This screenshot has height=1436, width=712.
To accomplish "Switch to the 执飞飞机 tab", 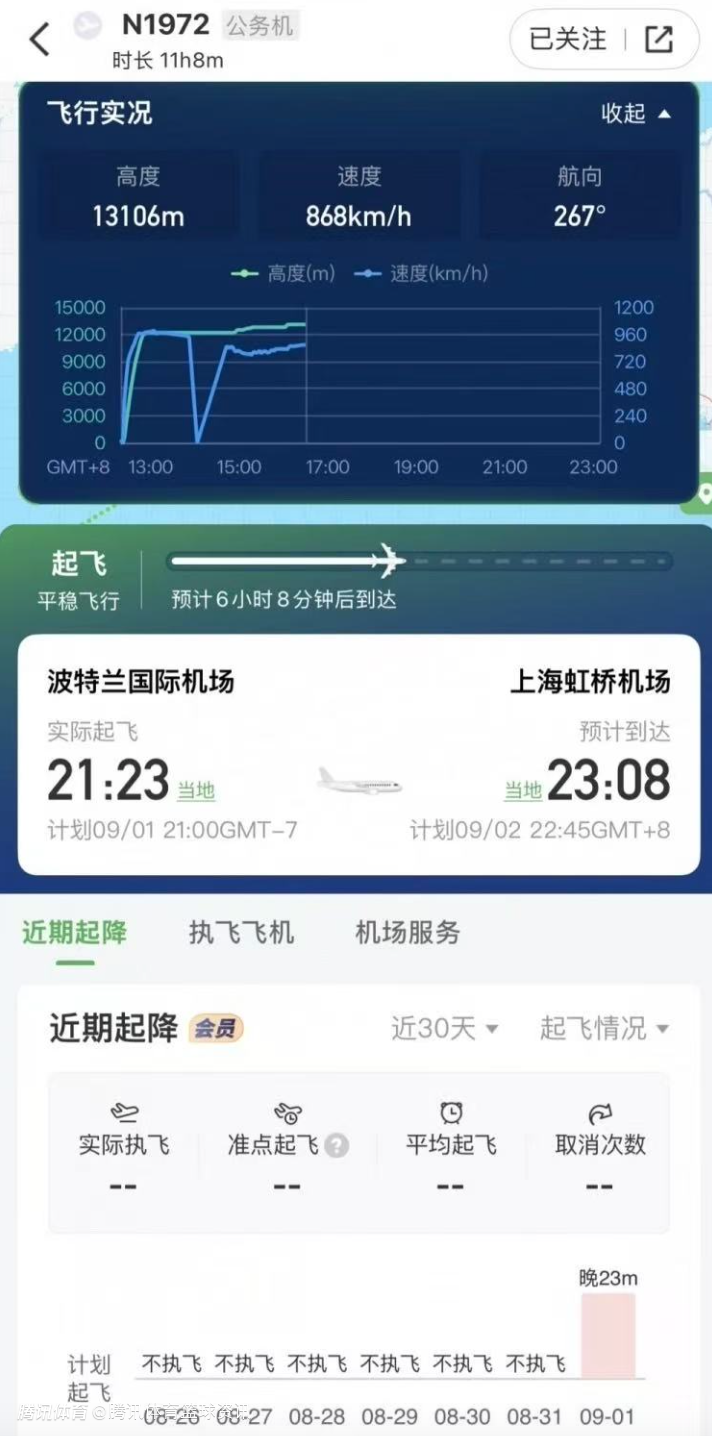I will tap(241, 932).
